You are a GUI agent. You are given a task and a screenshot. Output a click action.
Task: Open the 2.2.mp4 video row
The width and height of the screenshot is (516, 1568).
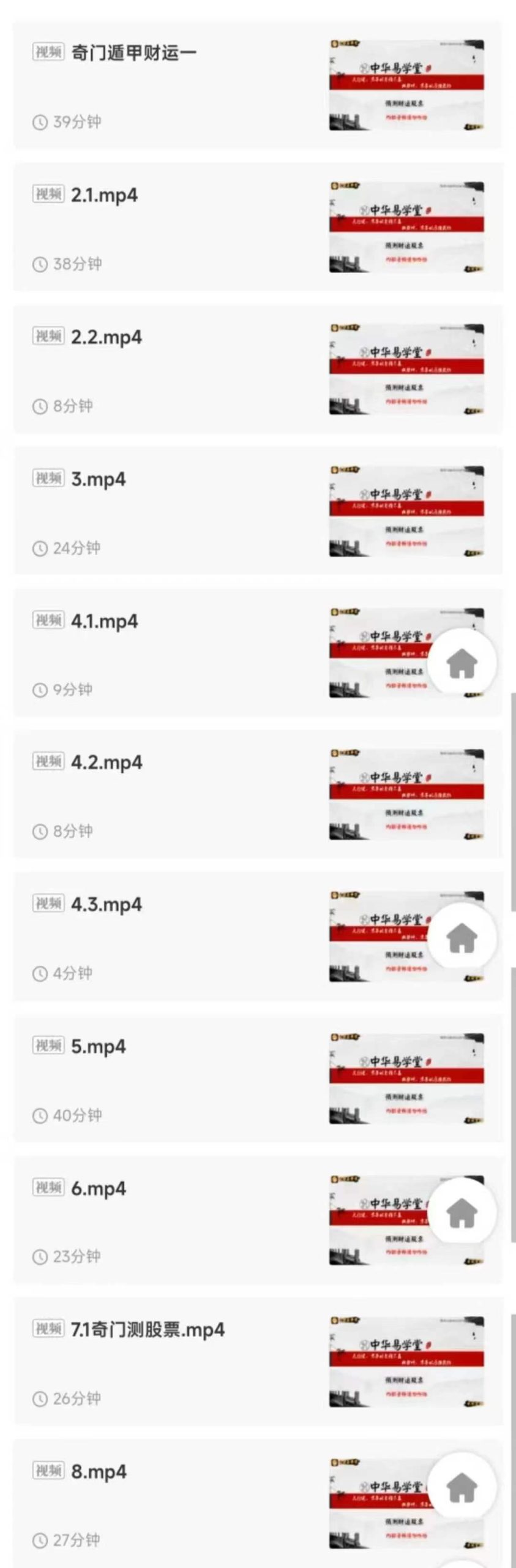point(106,337)
